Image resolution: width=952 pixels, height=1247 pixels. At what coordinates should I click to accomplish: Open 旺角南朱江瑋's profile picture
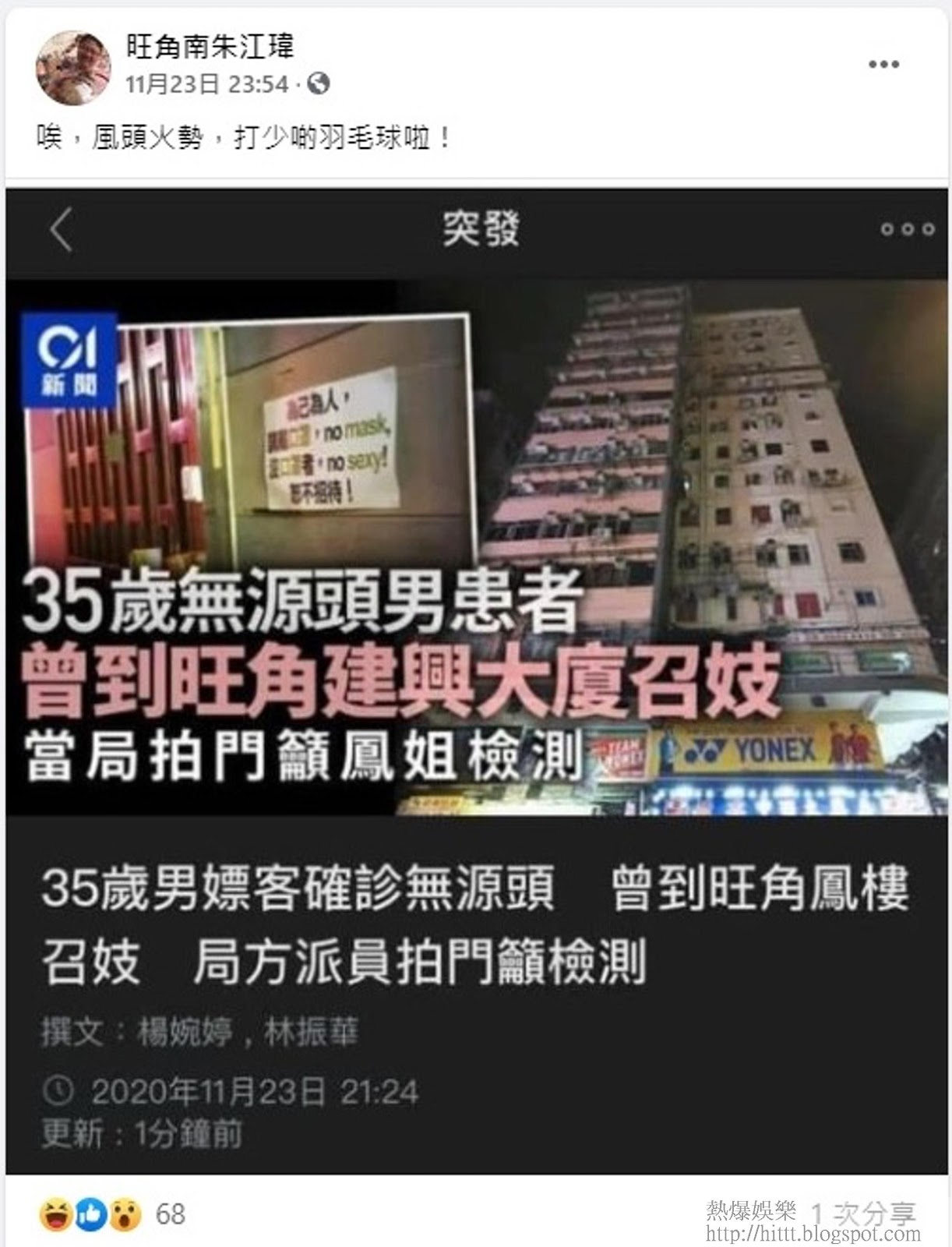[x=73, y=68]
